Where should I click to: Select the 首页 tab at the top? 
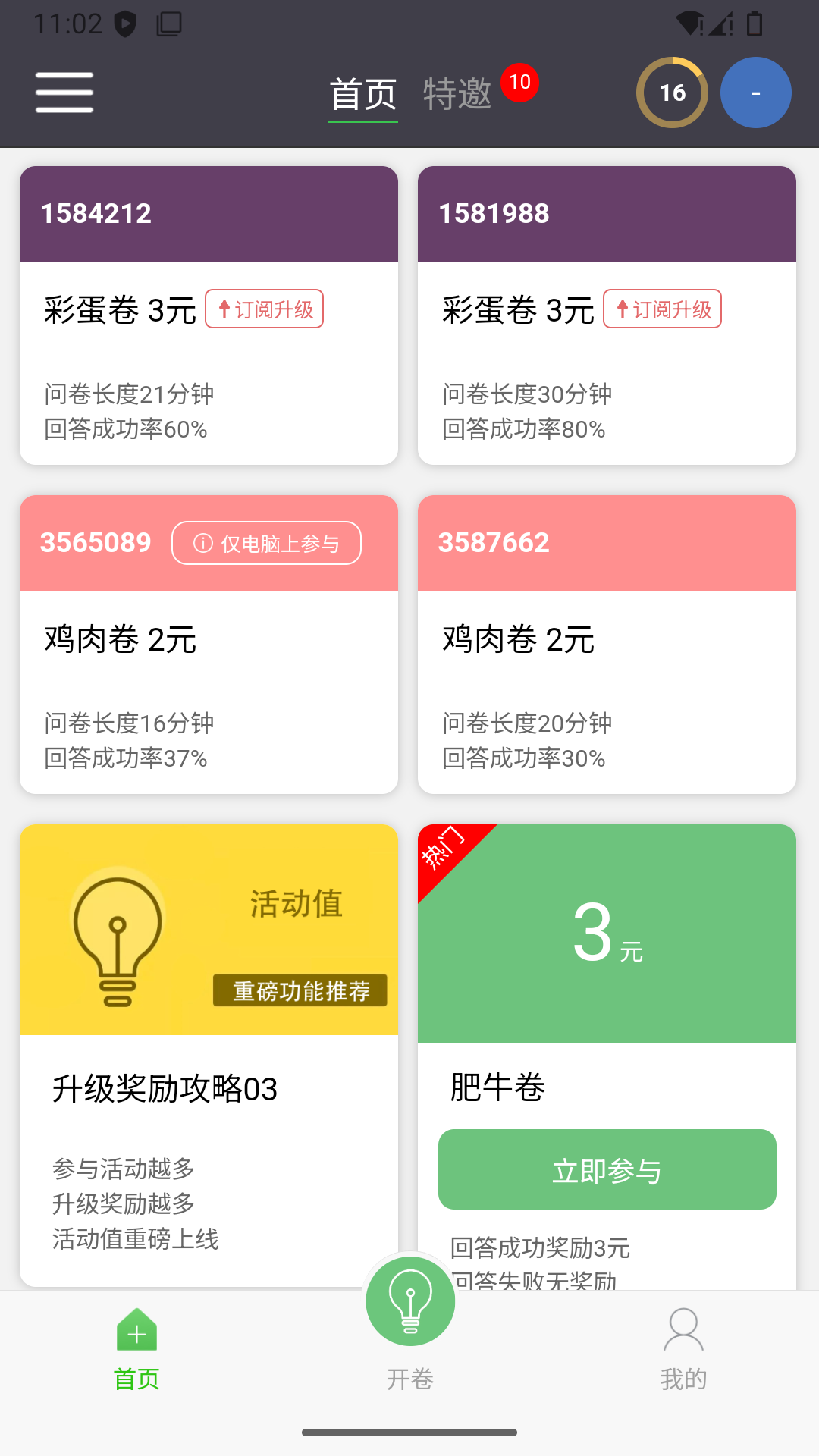[362, 92]
